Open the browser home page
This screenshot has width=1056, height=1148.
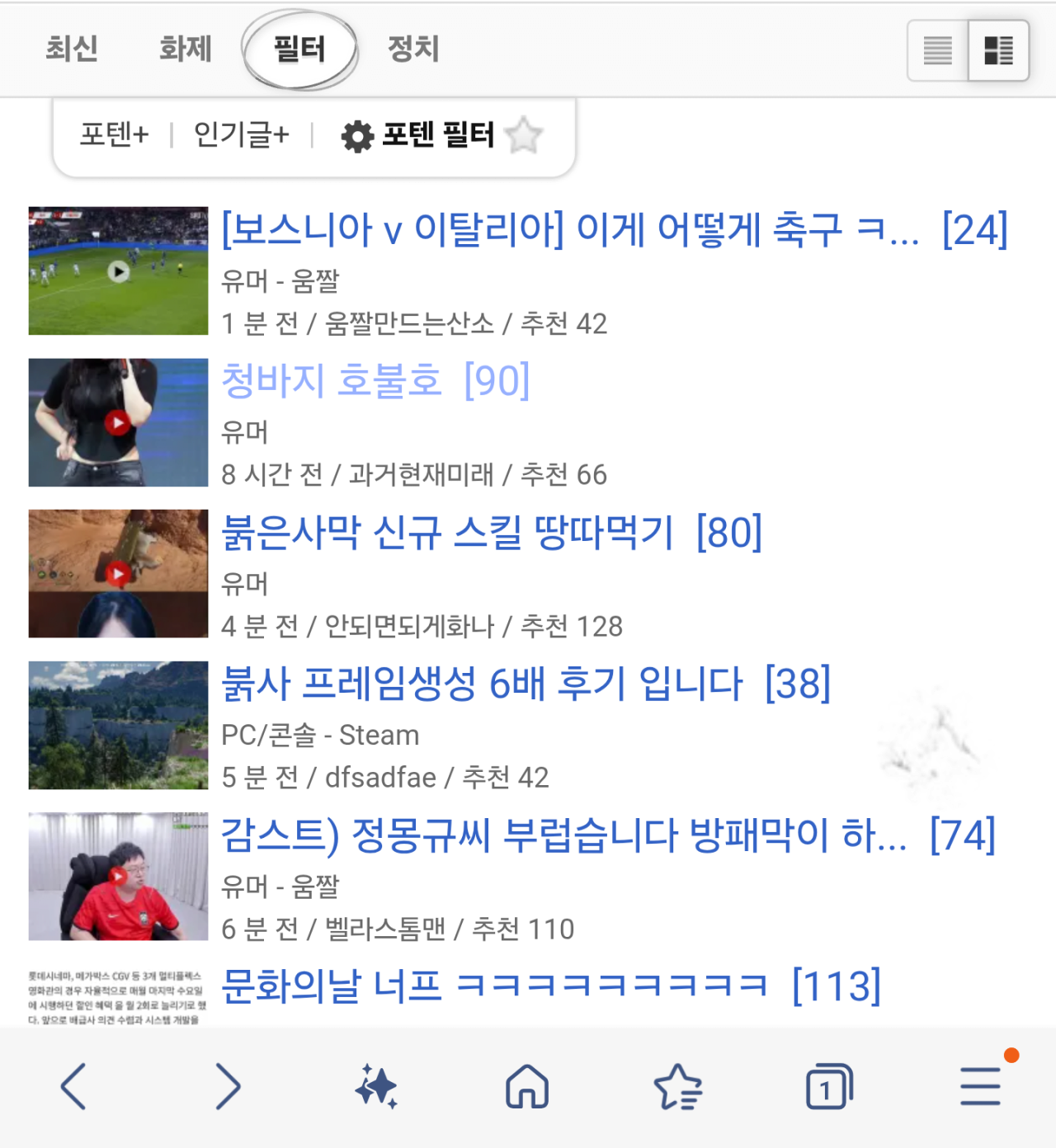pyautogui.click(x=527, y=1086)
